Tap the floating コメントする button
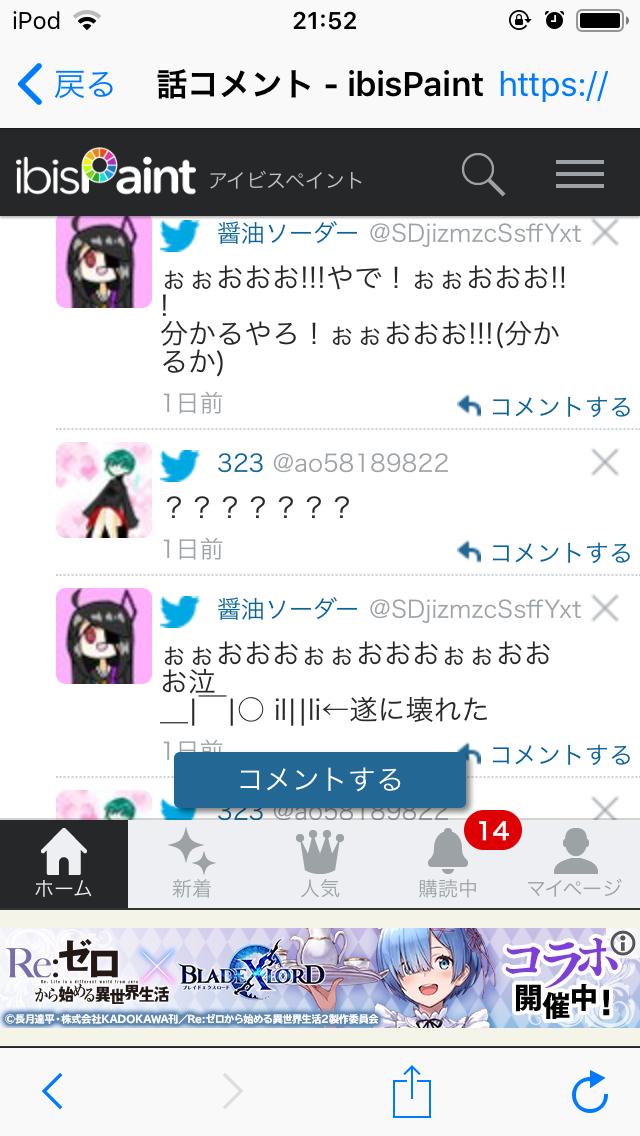The height and width of the screenshot is (1136, 640). tap(320, 779)
